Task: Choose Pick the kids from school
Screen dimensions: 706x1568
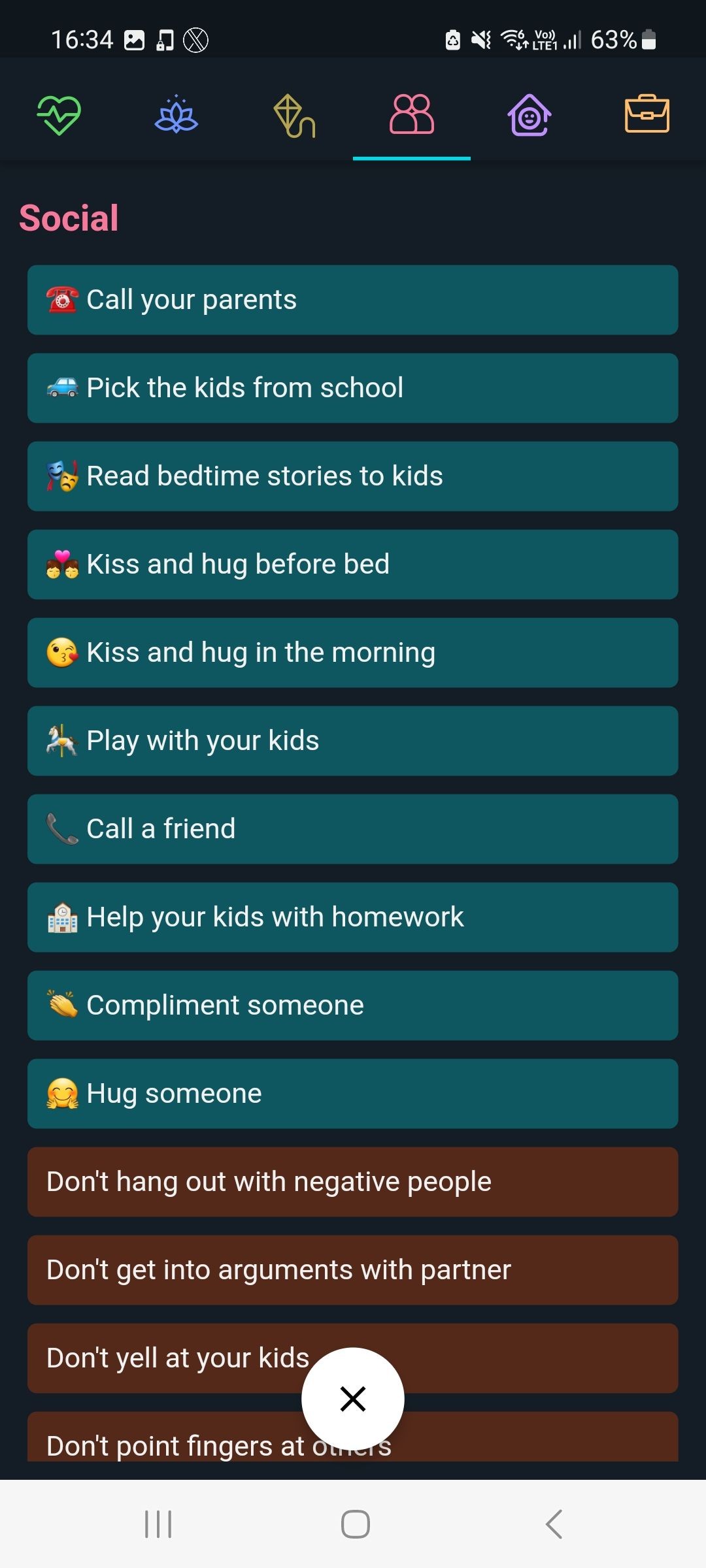Action: tap(353, 388)
